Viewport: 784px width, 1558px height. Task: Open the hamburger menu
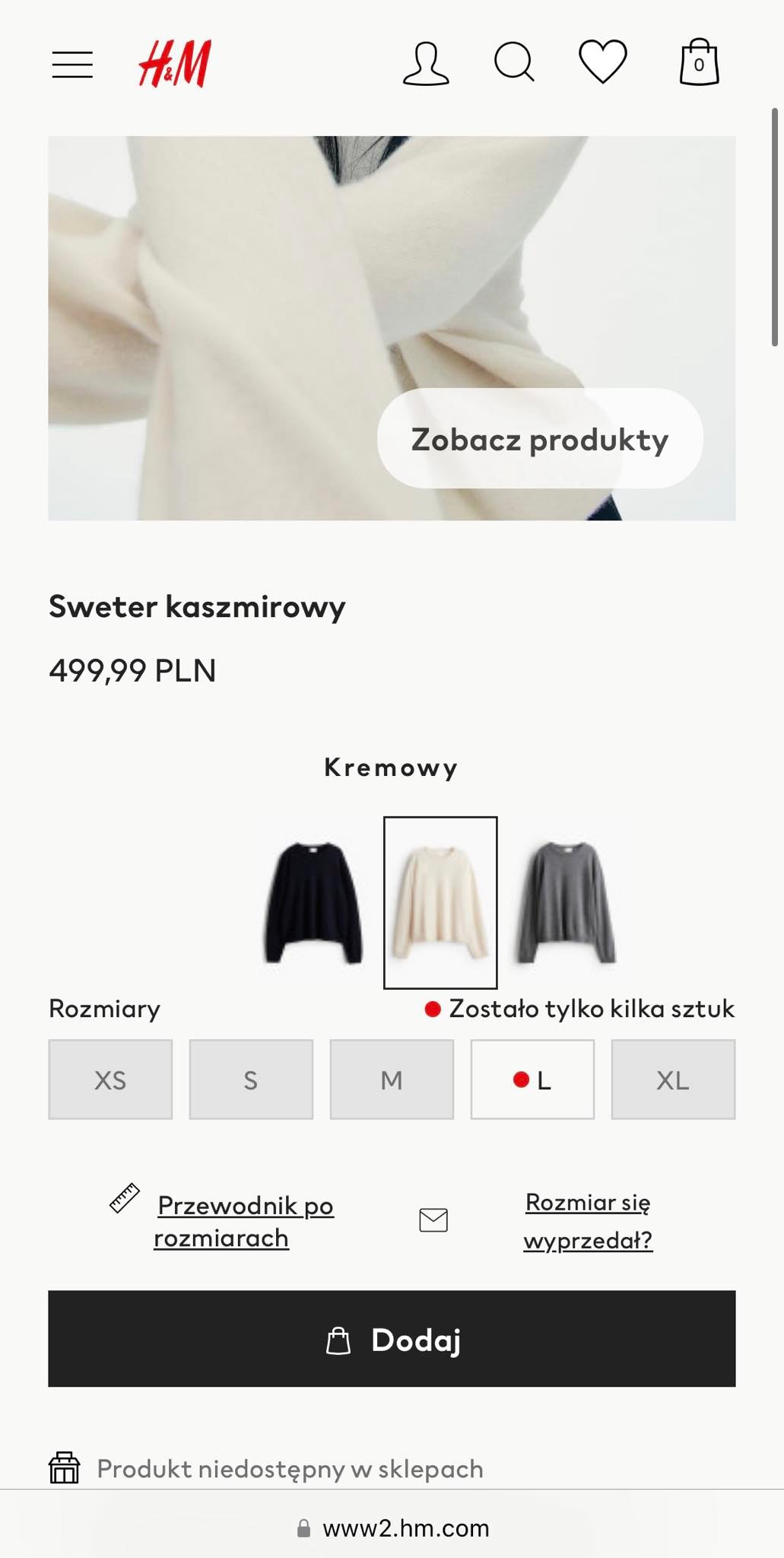pyautogui.click(x=72, y=65)
